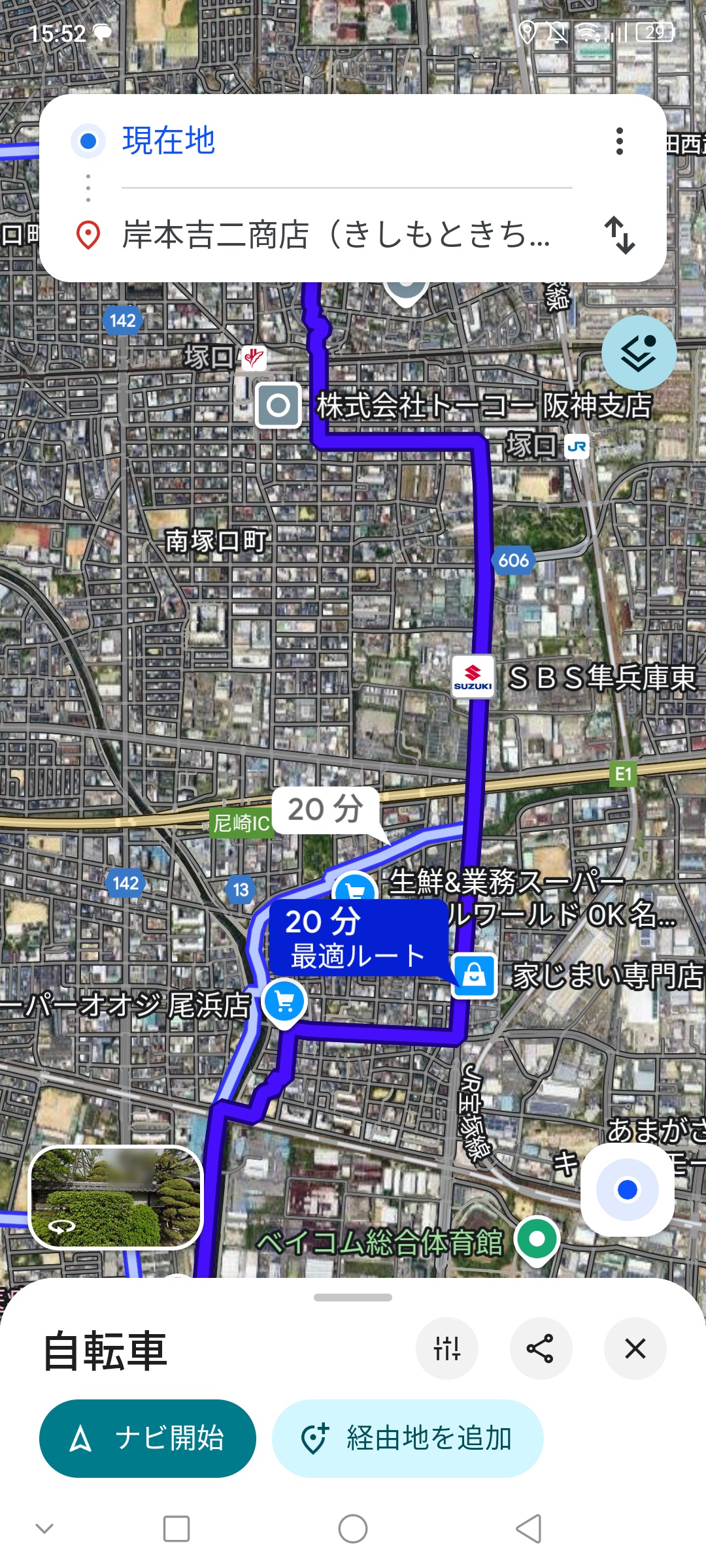Open route options filter

[447, 1348]
